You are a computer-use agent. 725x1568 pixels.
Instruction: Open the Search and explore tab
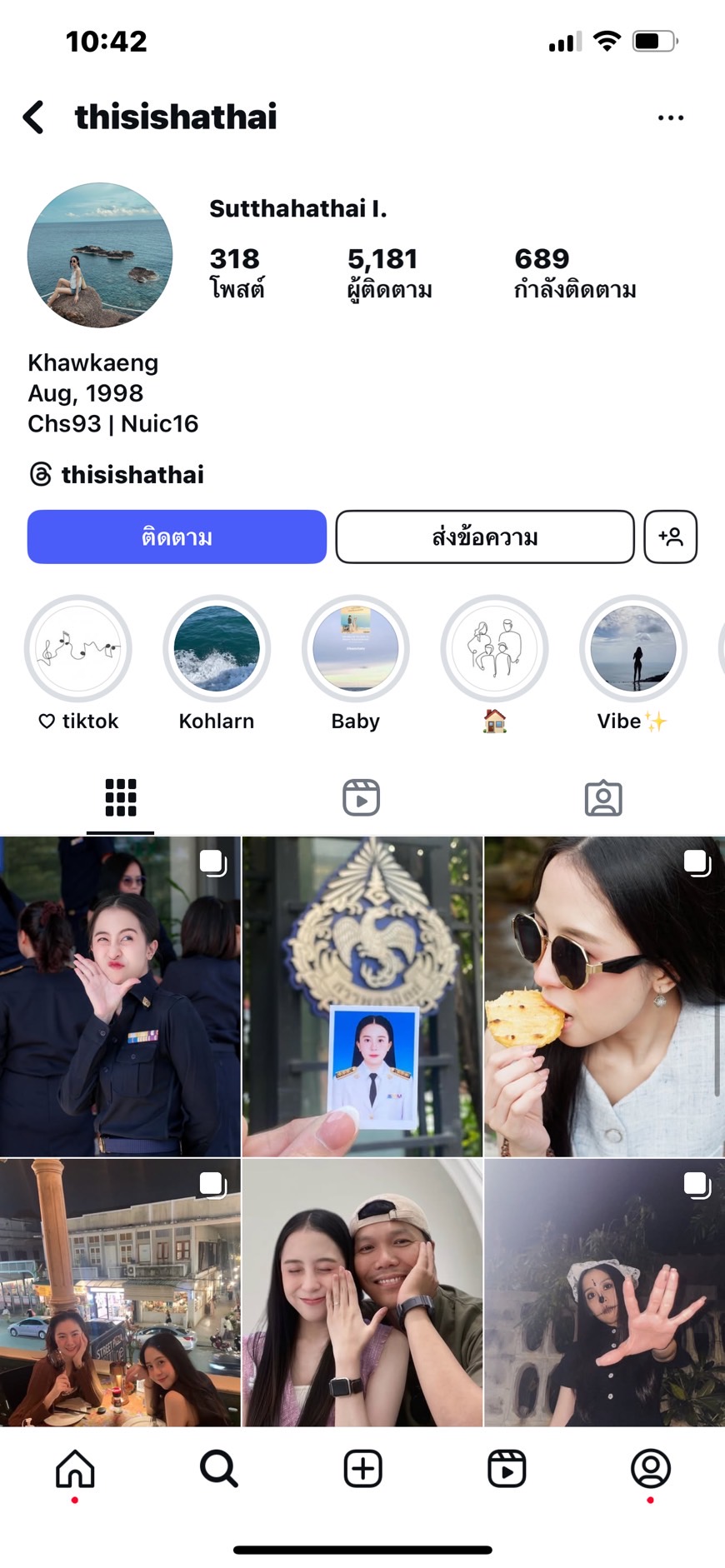click(x=219, y=1468)
